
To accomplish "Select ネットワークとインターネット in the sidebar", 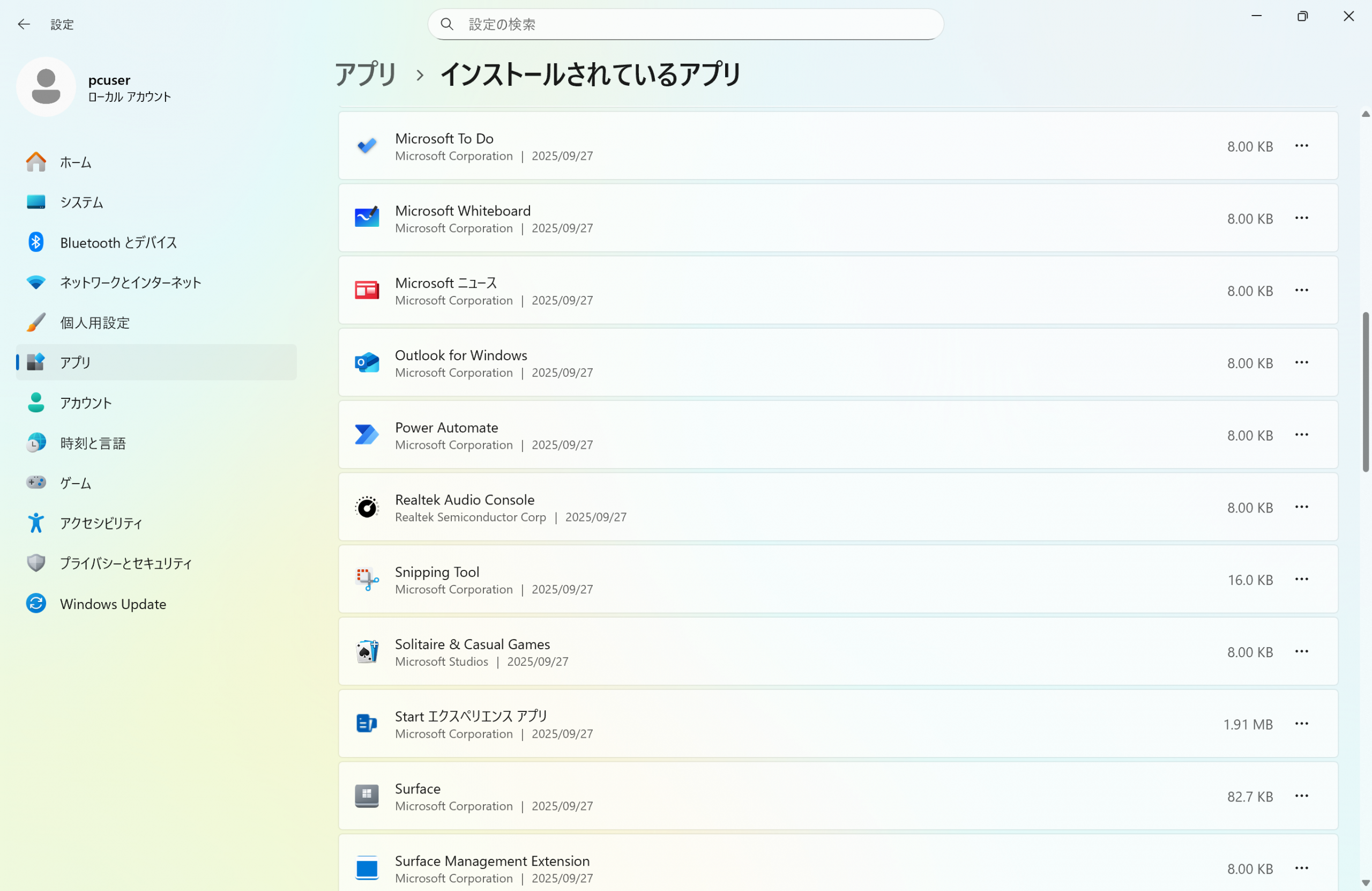I will pyautogui.click(x=130, y=283).
